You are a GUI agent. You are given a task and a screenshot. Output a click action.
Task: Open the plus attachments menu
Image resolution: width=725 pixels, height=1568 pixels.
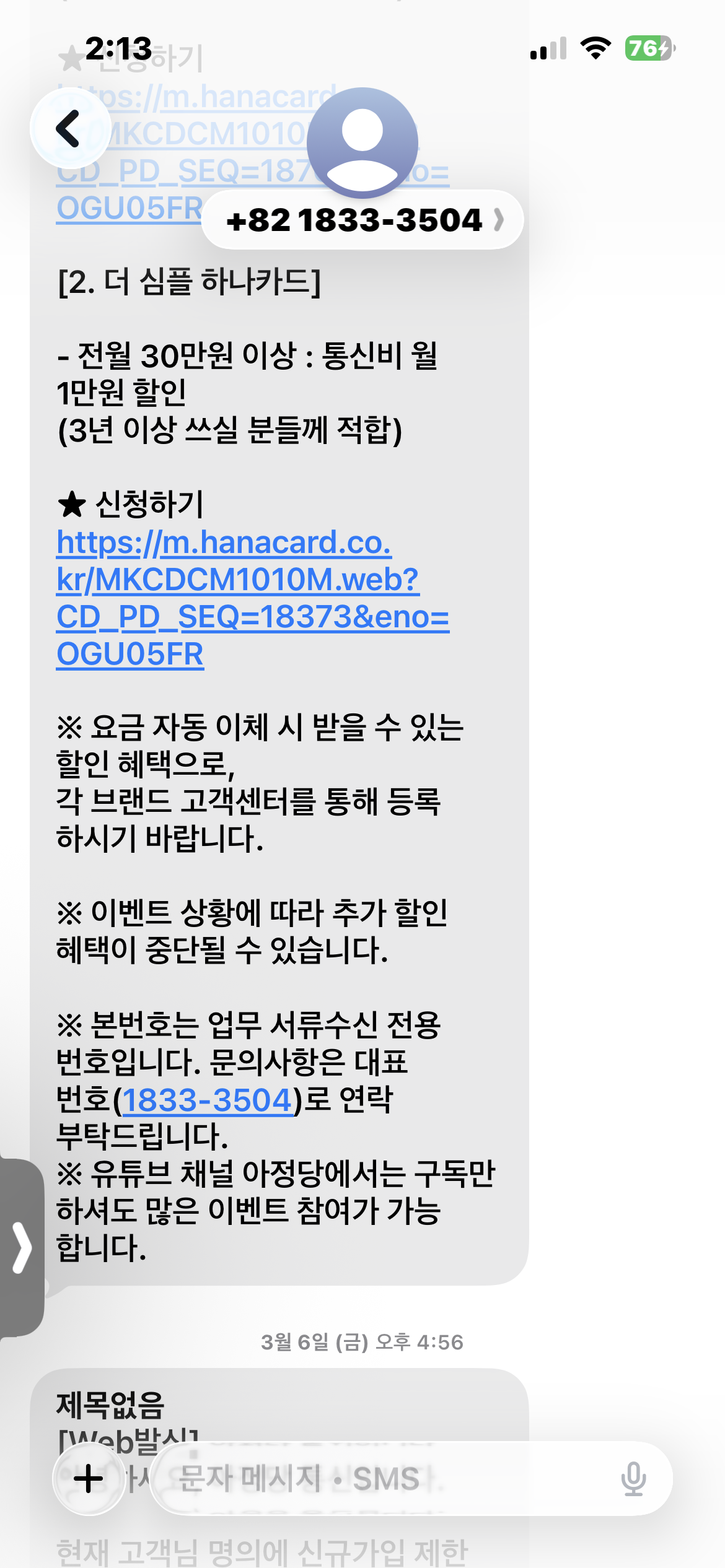89,1479
